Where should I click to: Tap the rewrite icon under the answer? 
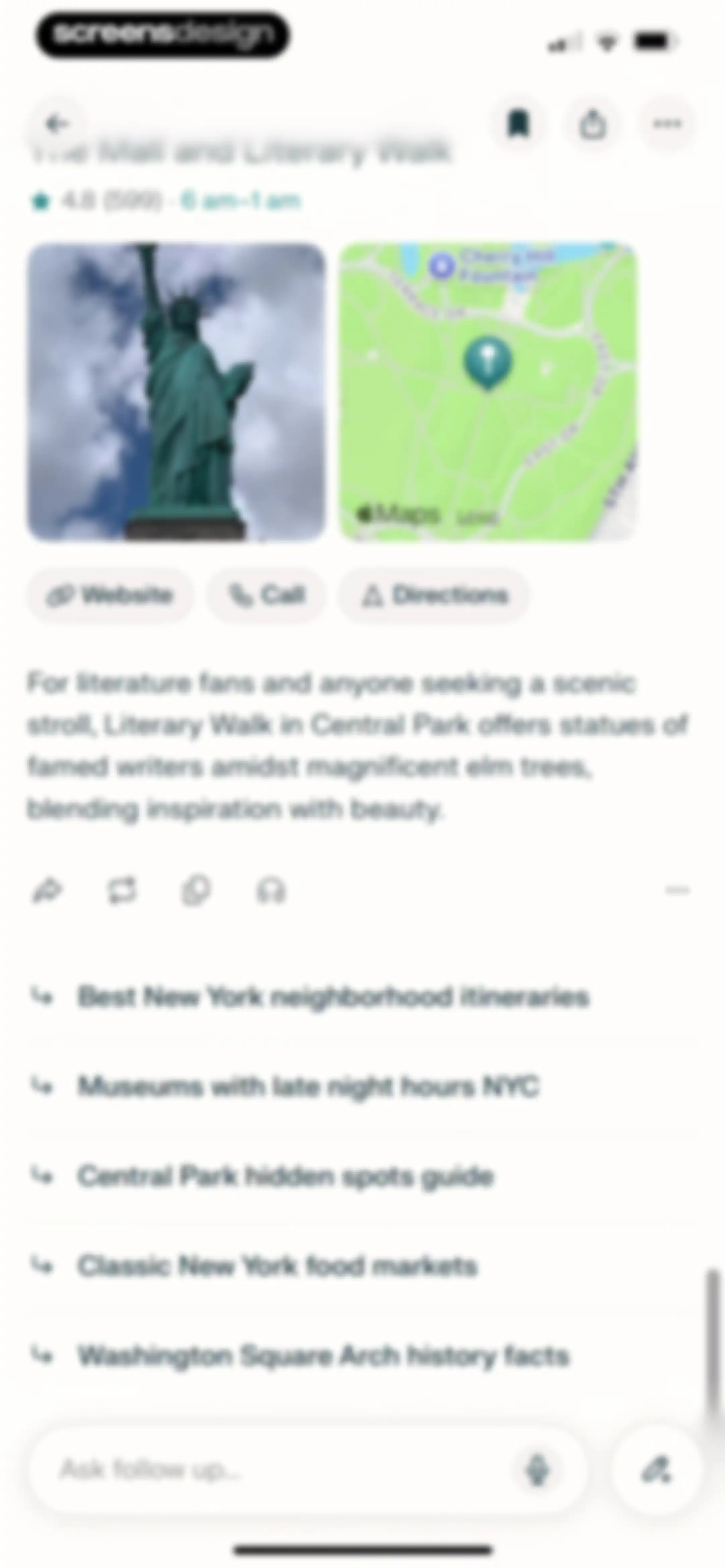122,891
